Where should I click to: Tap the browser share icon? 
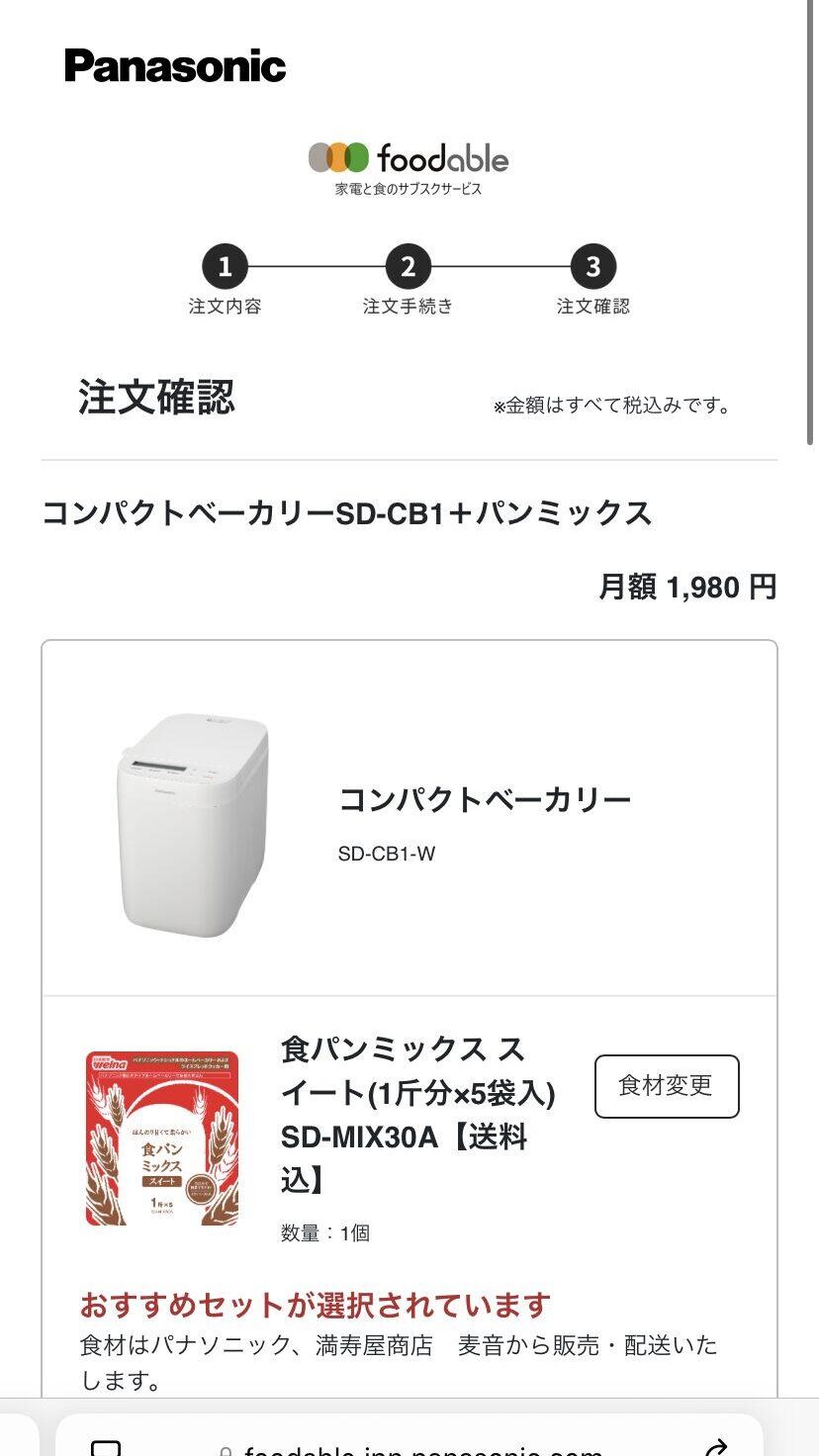click(716, 1447)
